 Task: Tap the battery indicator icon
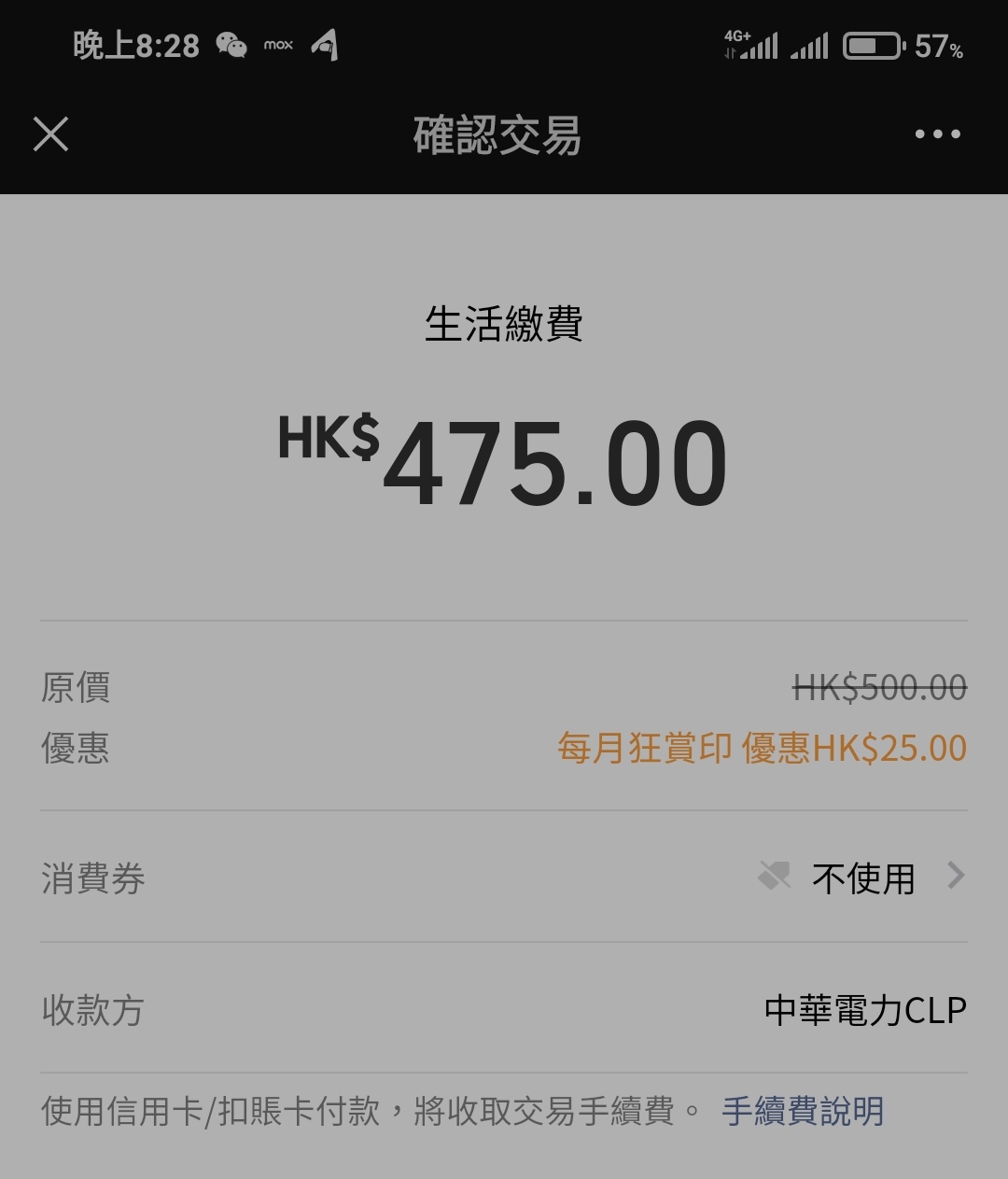click(x=871, y=45)
